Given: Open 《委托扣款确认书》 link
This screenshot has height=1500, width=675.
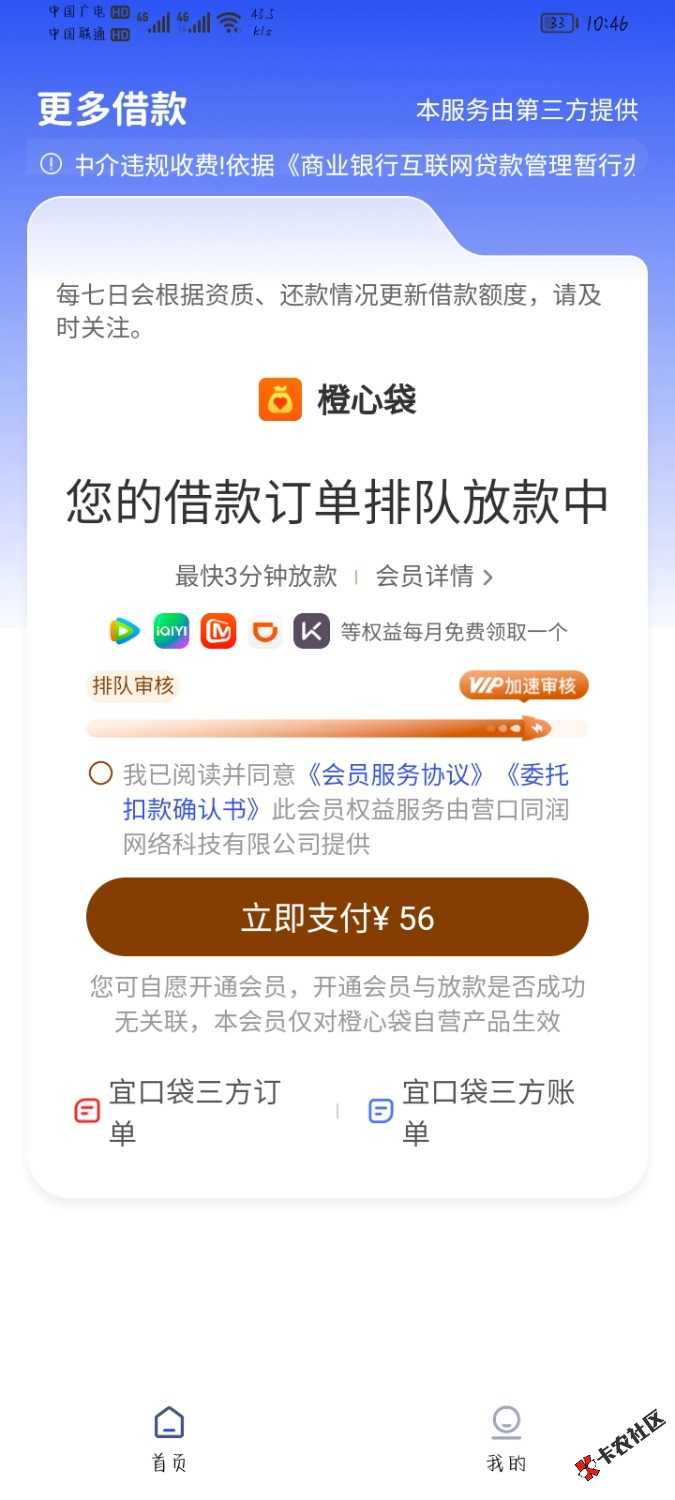Looking at the screenshot, I should 190,809.
